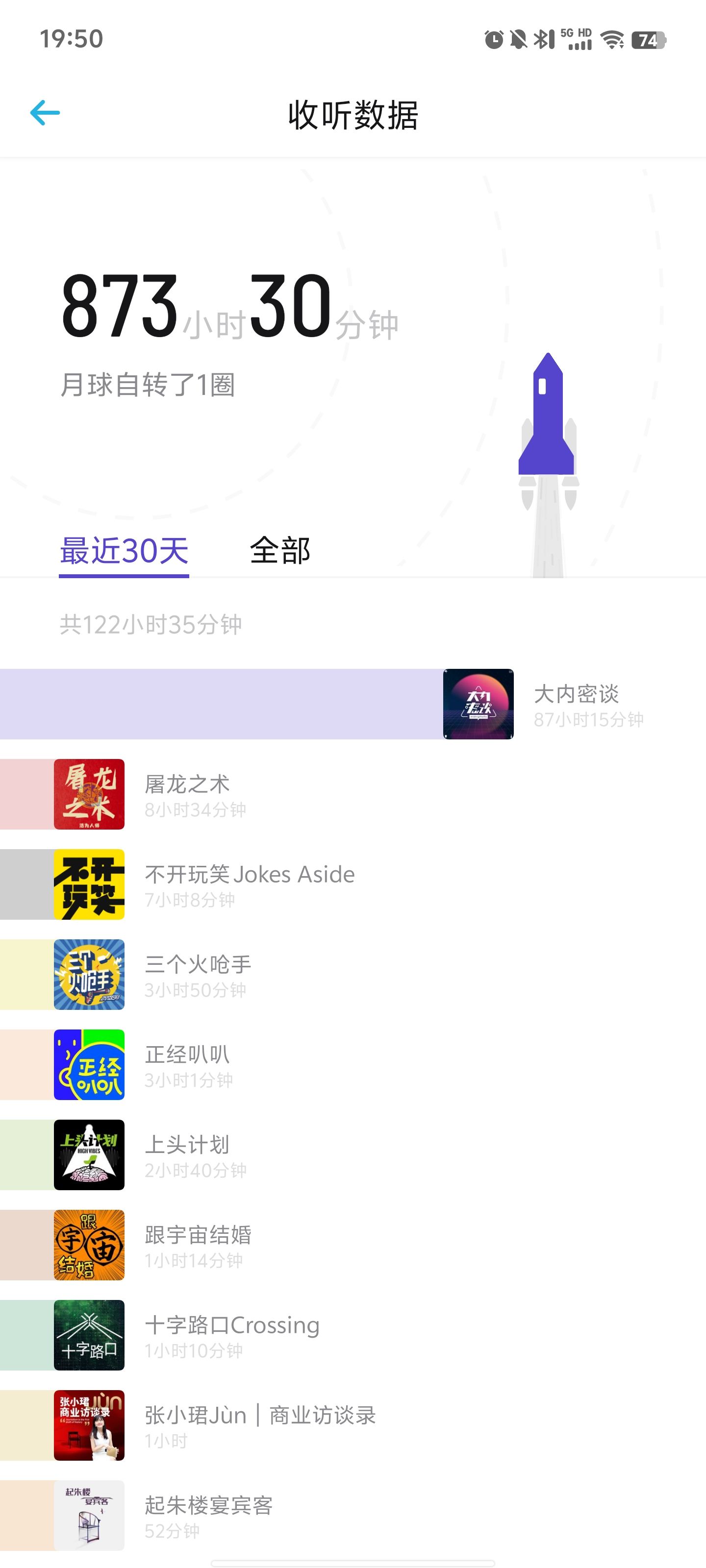Switch to the 全部 tab

click(x=280, y=550)
